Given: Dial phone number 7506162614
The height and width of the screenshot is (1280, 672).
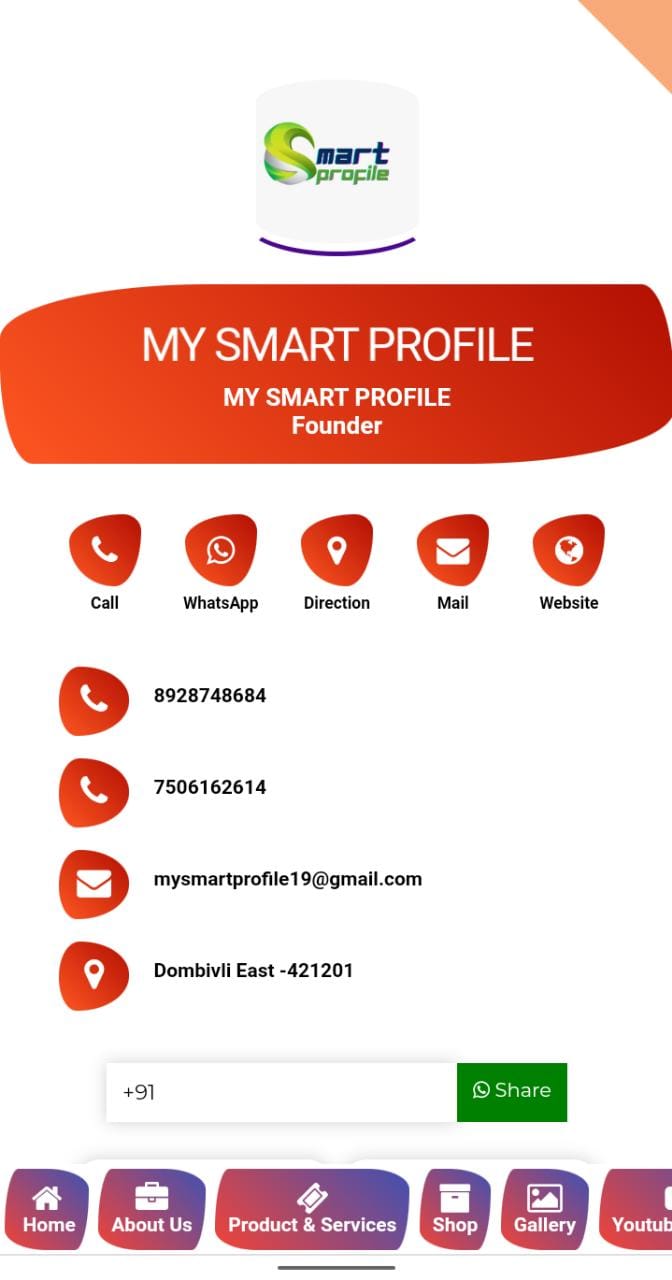Looking at the screenshot, I should pyautogui.click(x=210, y=788).
